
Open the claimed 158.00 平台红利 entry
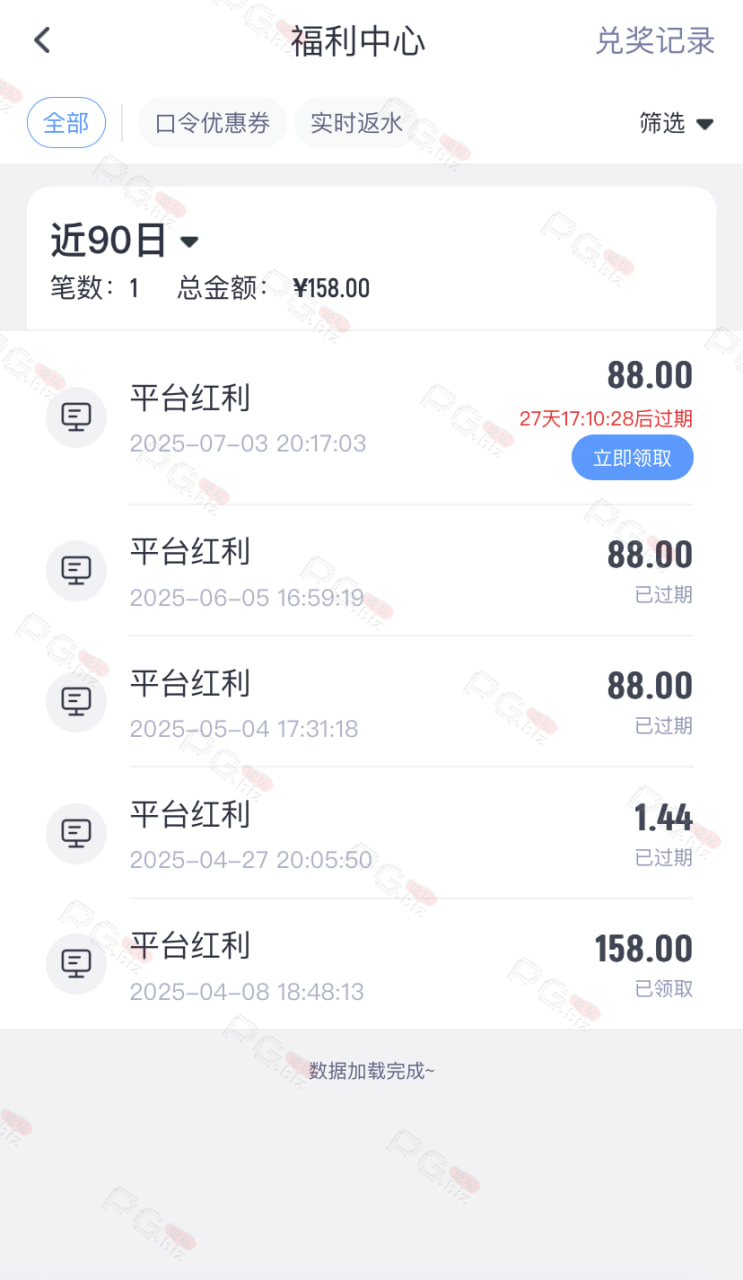pos(371,964)
